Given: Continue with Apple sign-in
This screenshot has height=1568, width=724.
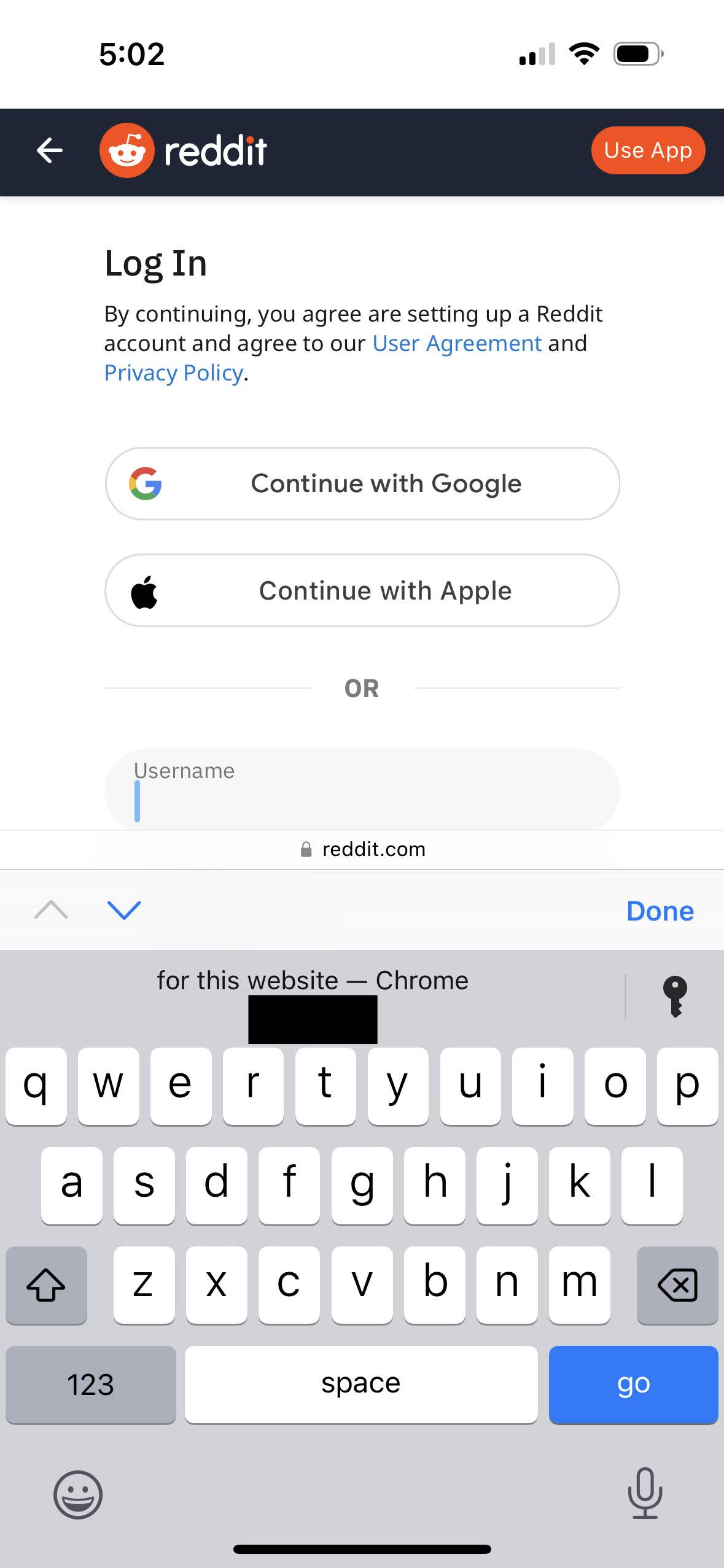Looking at the screenshot, I should [x=362, y=590].
